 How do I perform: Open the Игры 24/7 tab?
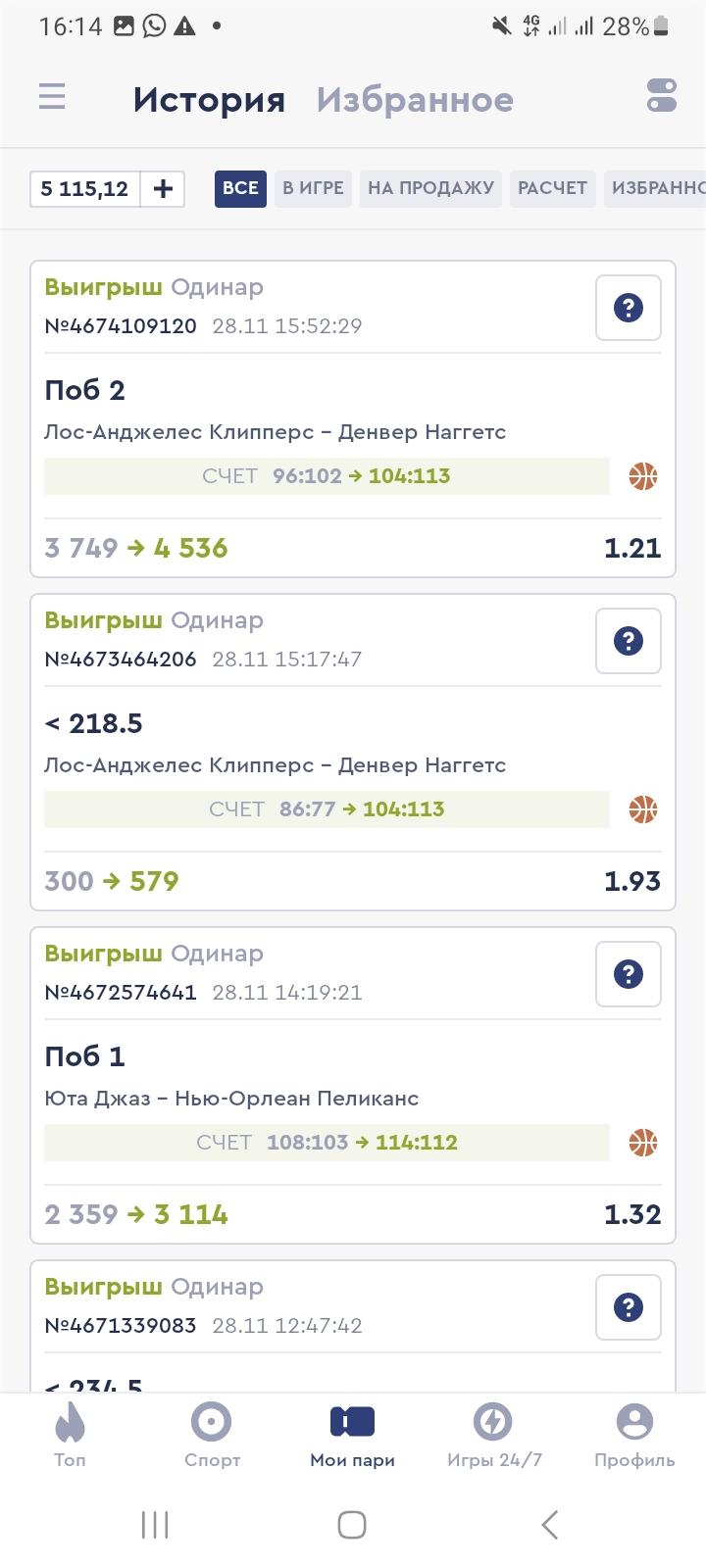(x=494, y=1434)
